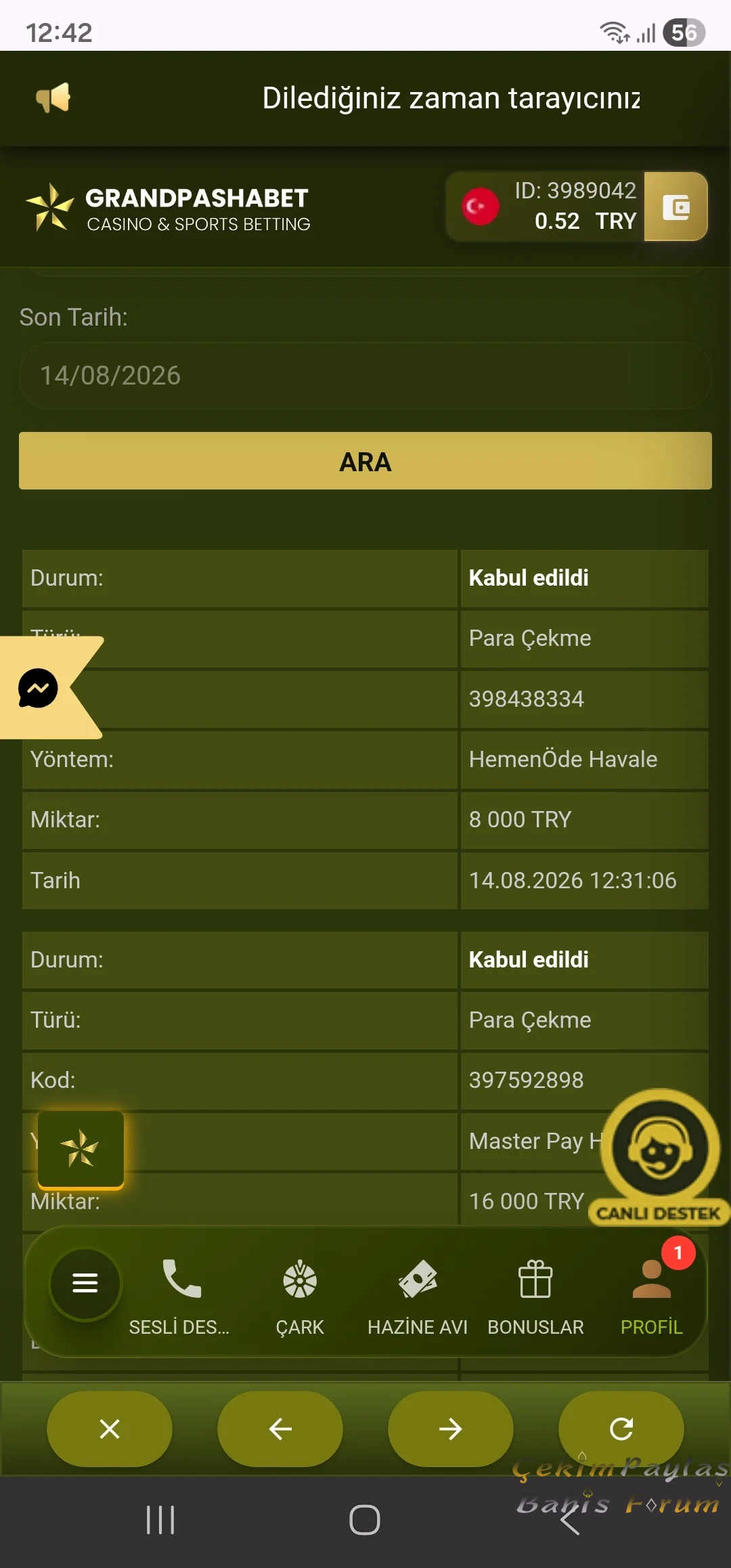Reload the page with refresh button
Image resolution: width=731 pixels, height=1568 pixels.
pos(621,1429)
